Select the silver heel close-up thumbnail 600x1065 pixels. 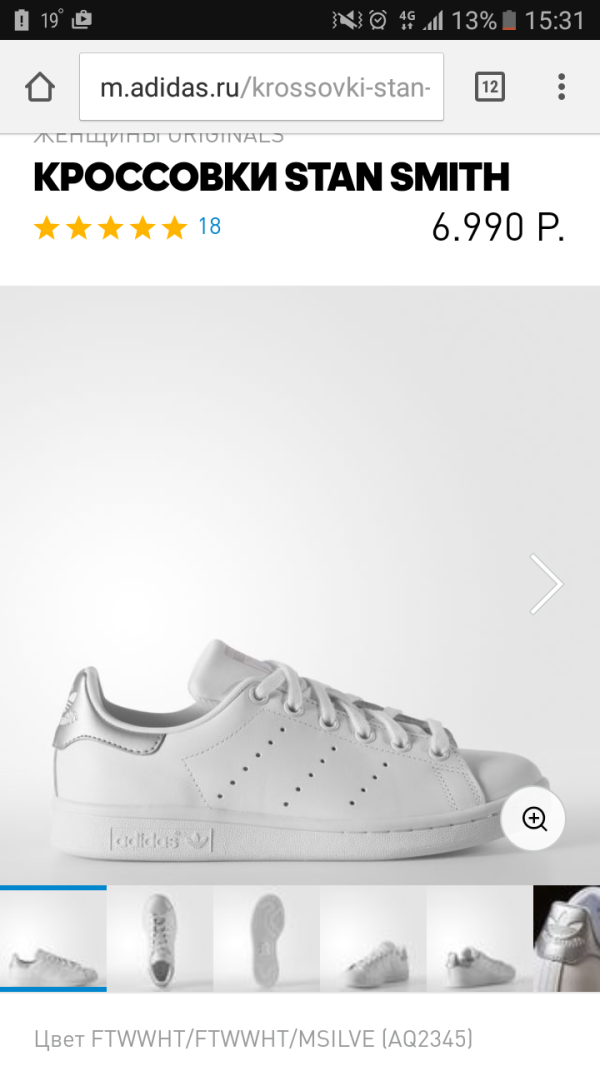[x=567, y=939]
